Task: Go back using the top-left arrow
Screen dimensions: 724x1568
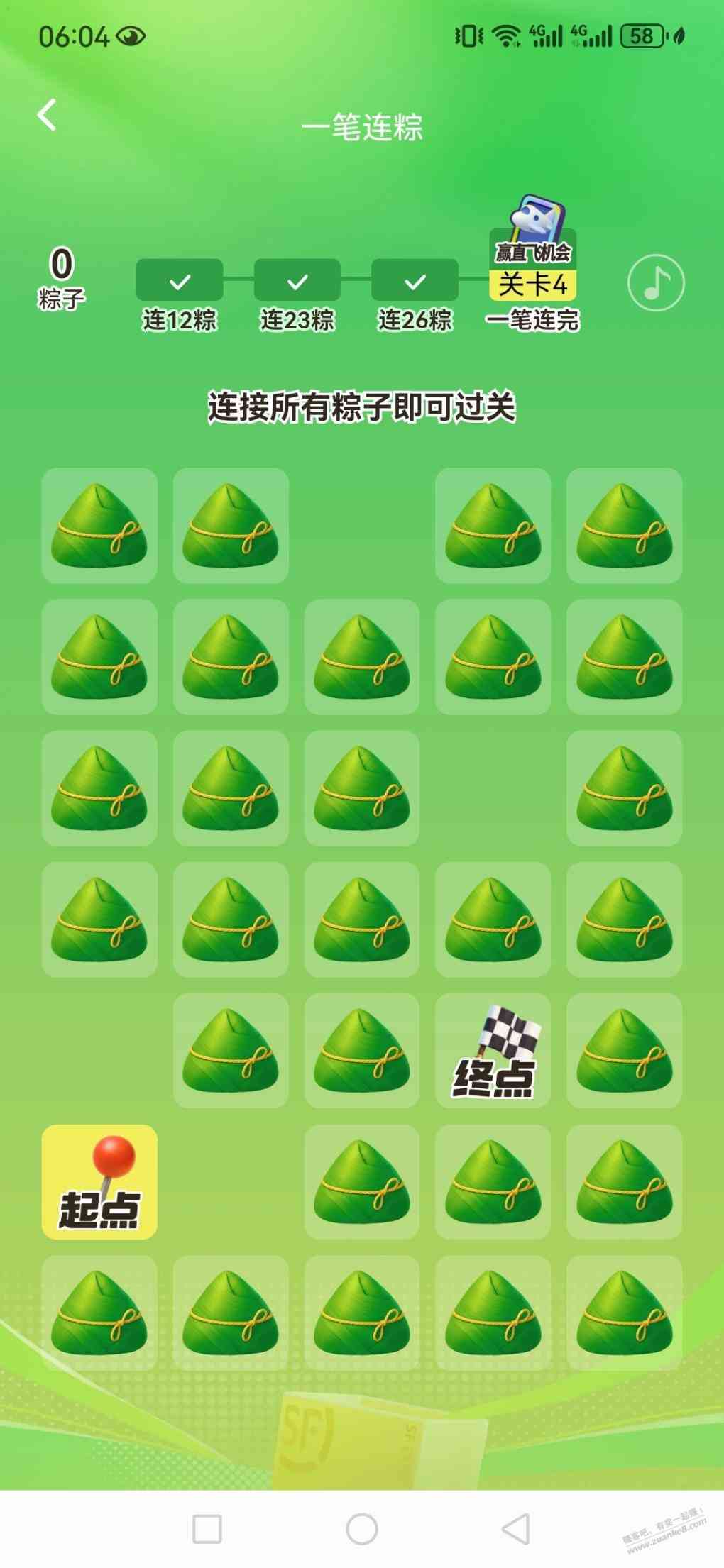Action: coord(47,115)
